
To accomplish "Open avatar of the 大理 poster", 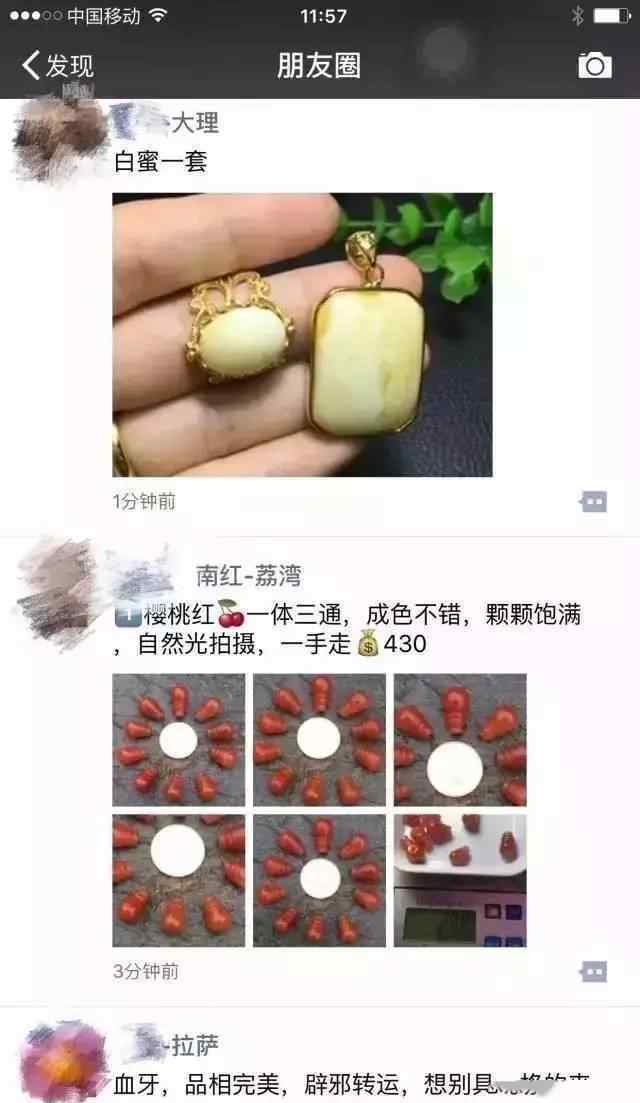I will pos(58,141).
